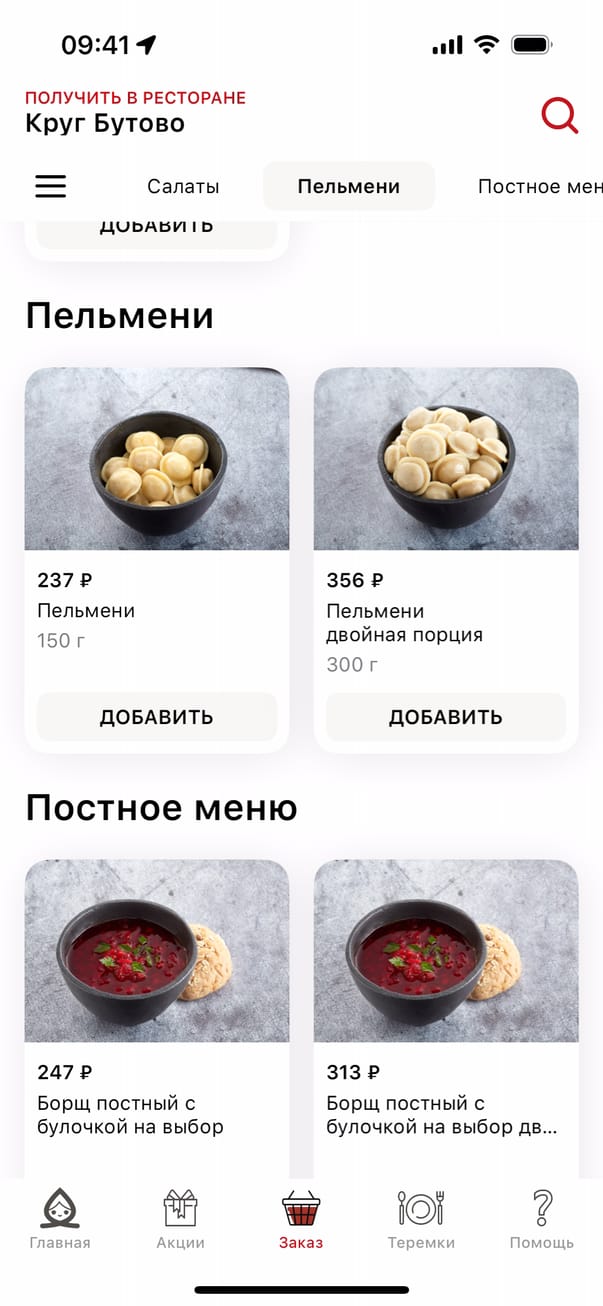Jump to the Постное меню category tab
Image resolution: width=603 pixels, height=1306 pixels.
540,187
